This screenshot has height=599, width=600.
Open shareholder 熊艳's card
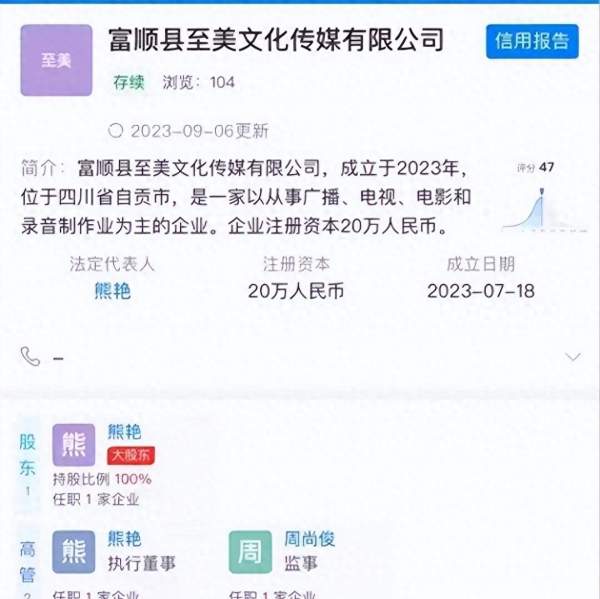coord(124,433)
